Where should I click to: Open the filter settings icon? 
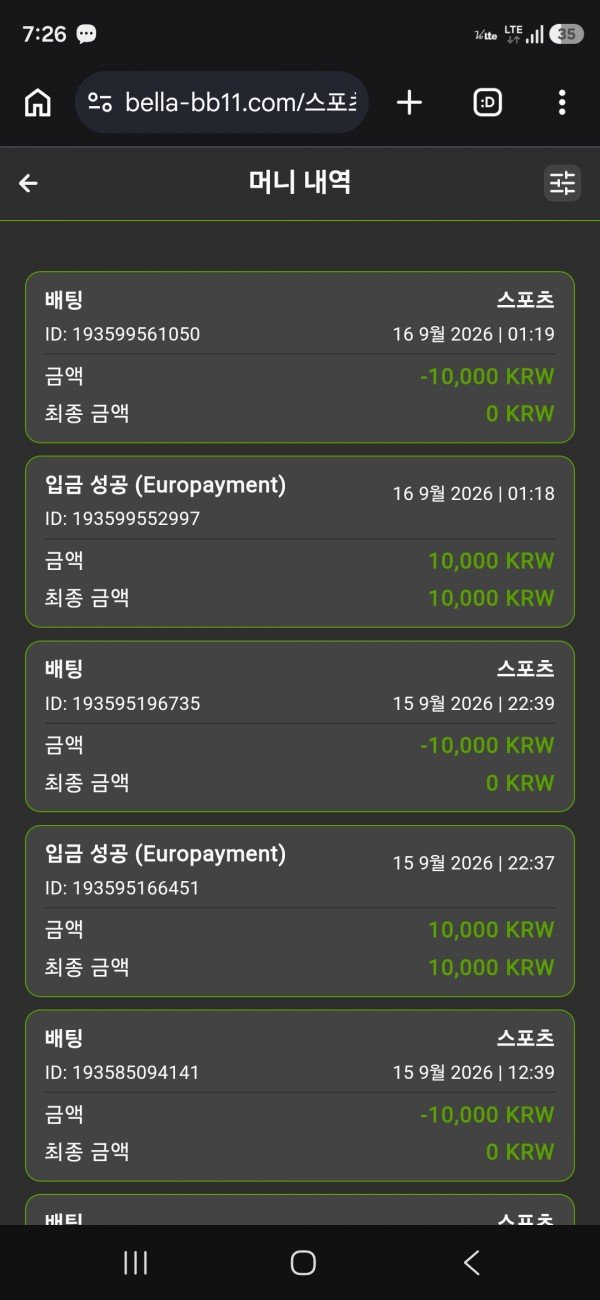[x=562, y=183]
